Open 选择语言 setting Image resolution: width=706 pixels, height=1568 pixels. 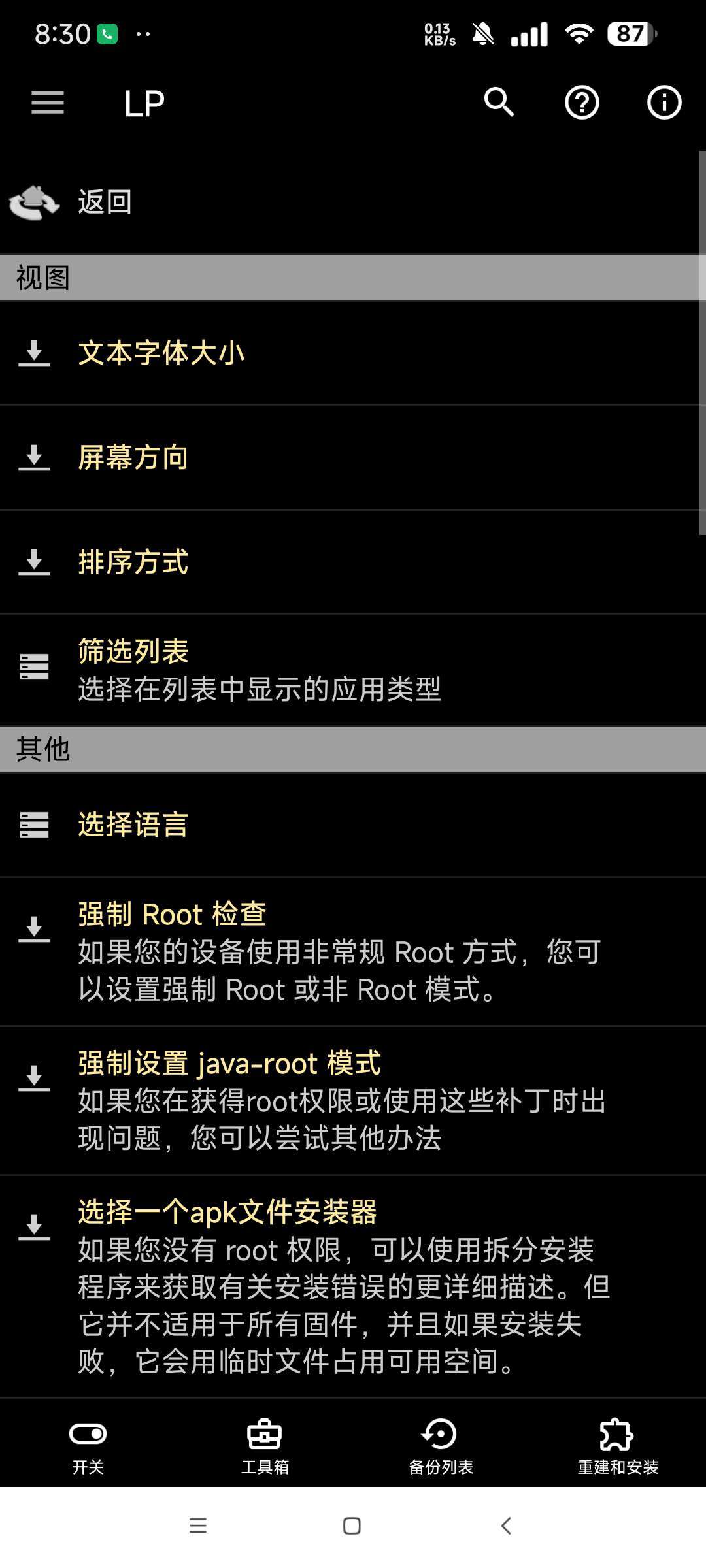133,825
